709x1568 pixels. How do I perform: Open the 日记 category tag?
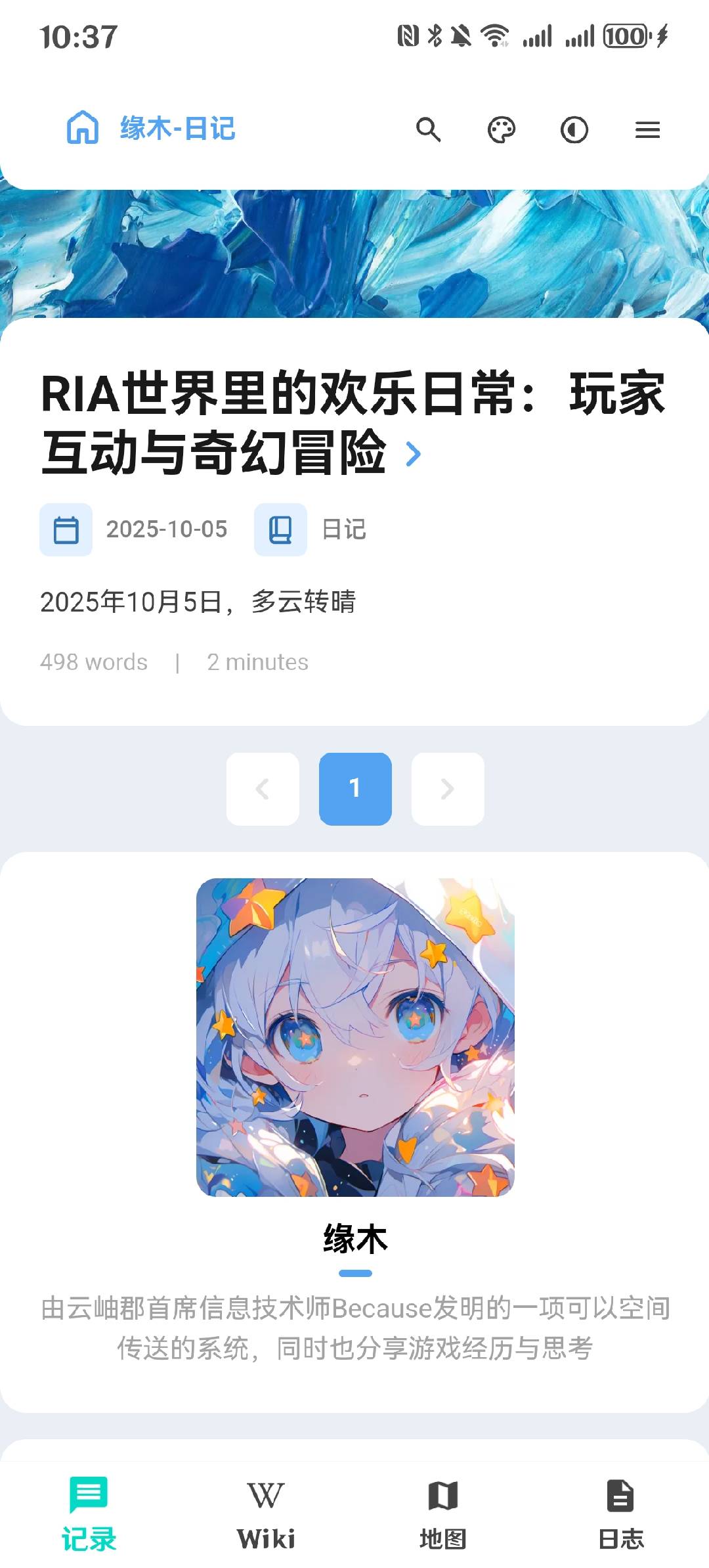(343, 529)
